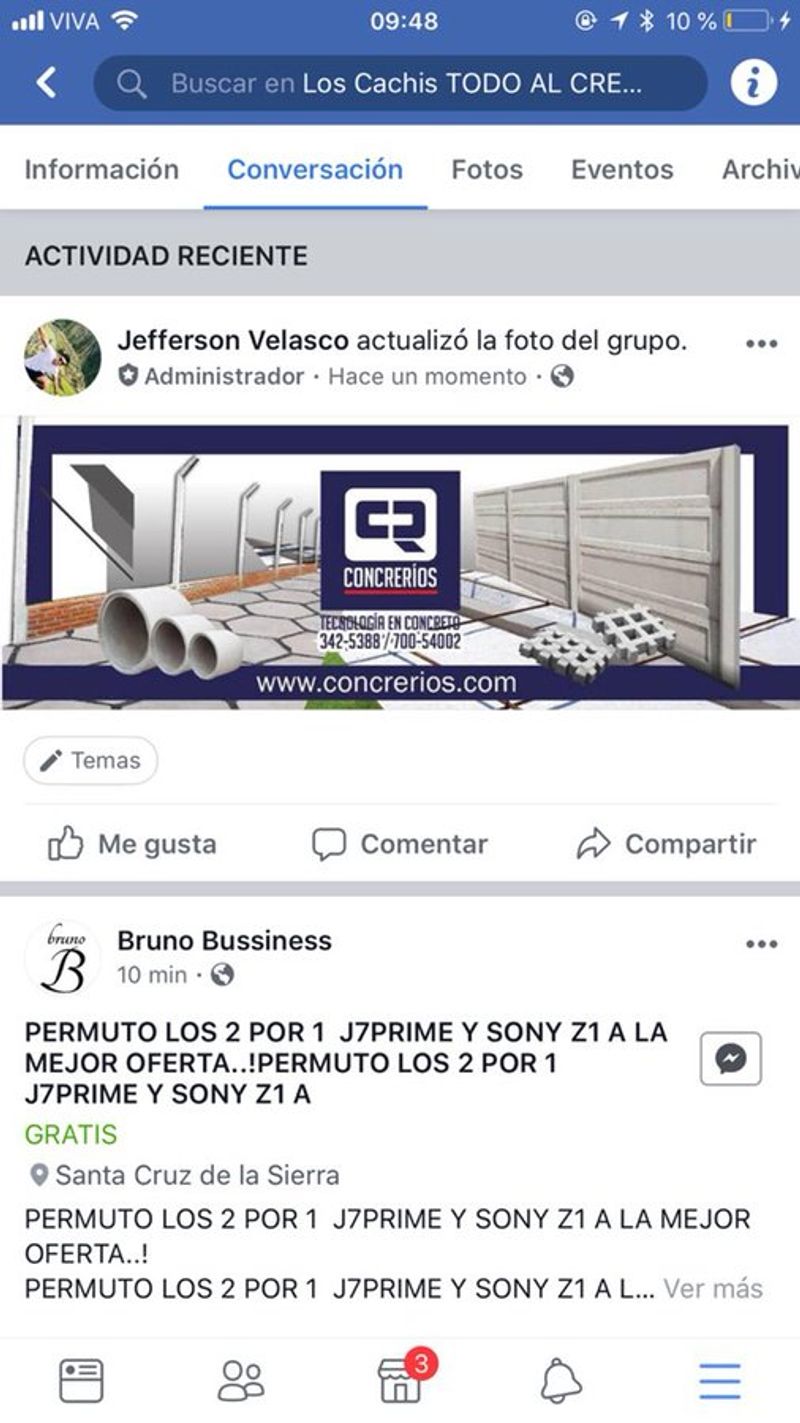Tap the group search field
800x1423 pixels.
coord(400,83)
